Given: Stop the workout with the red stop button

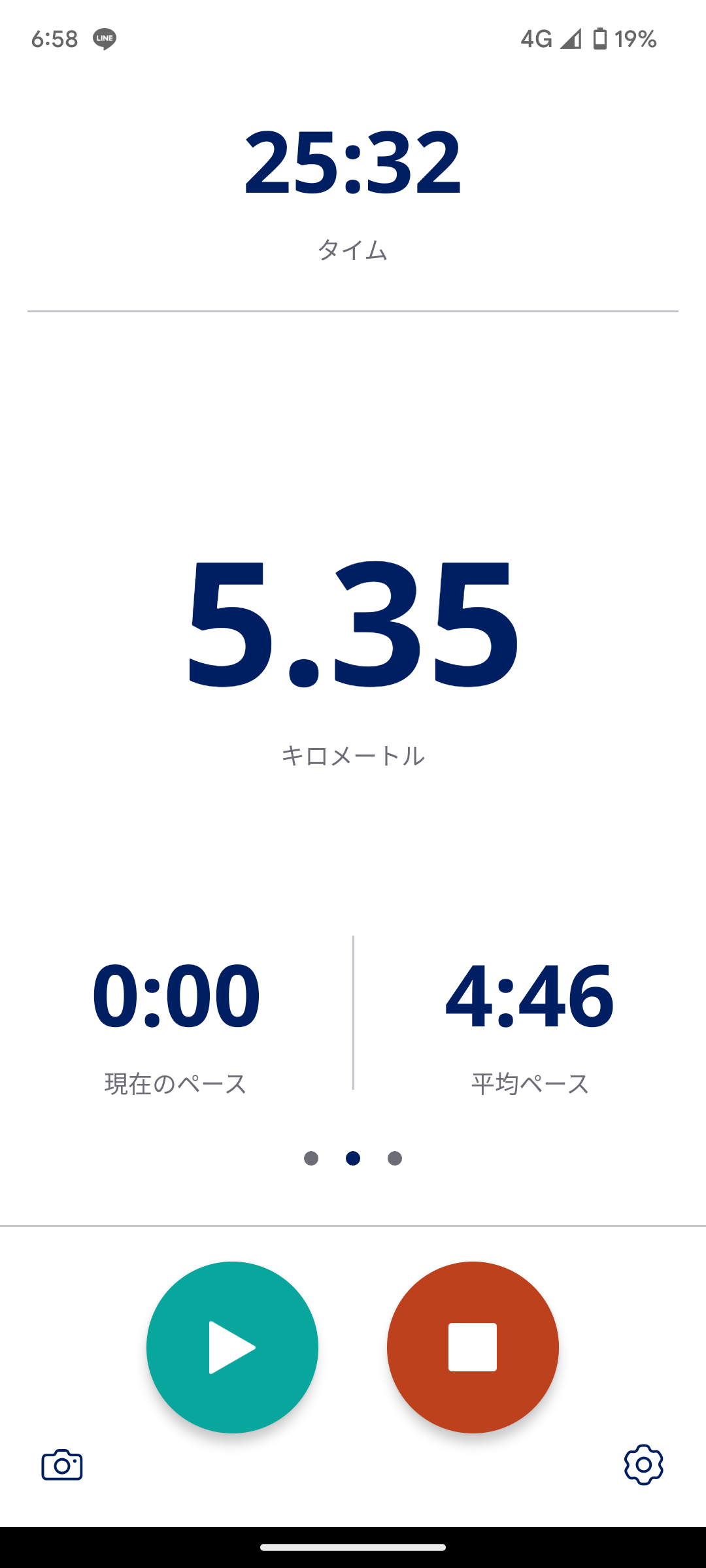Looking at the screenshot, I should [x=473, y=1347].
